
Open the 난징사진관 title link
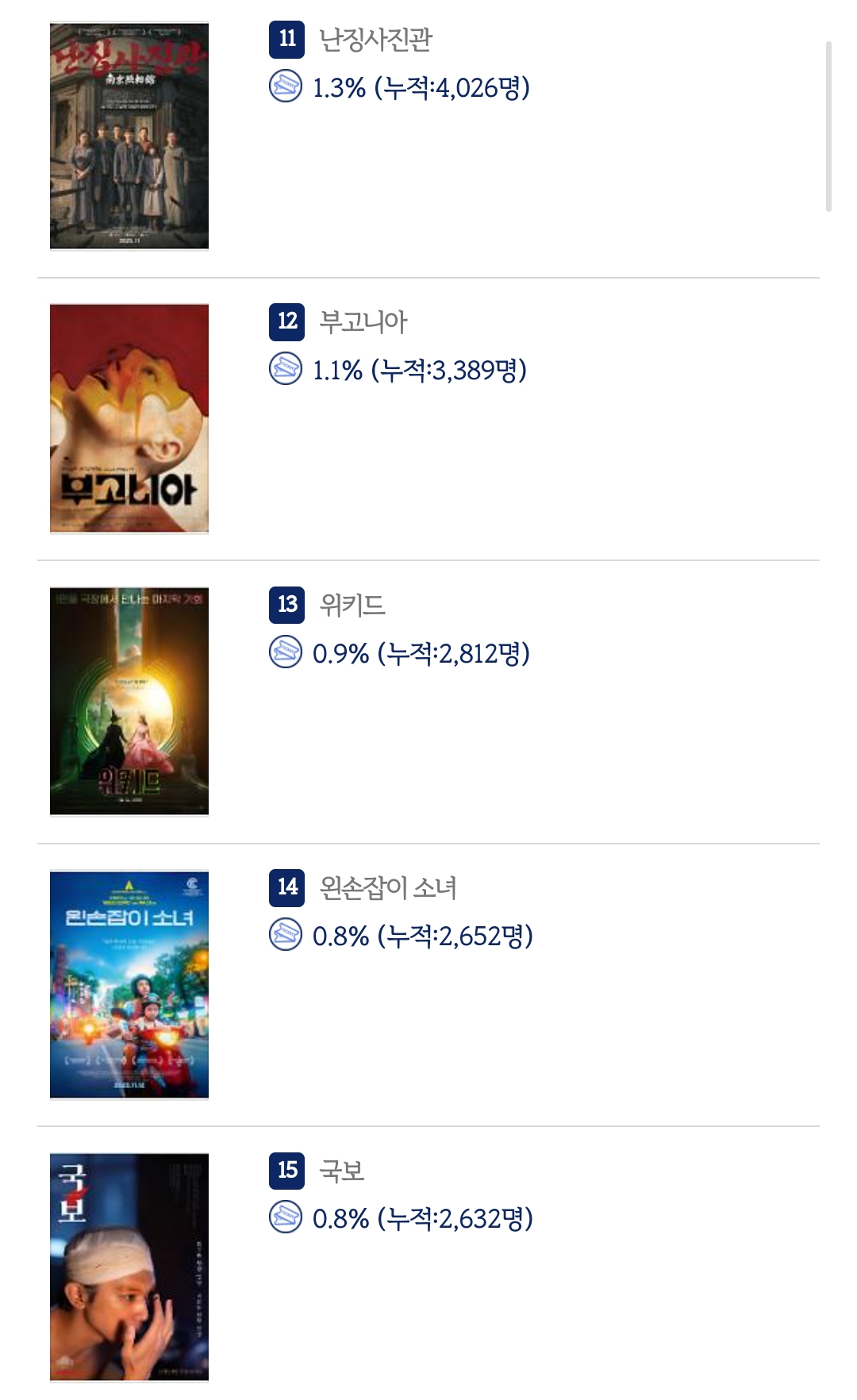pyautogui.click(x=375, y=39)
